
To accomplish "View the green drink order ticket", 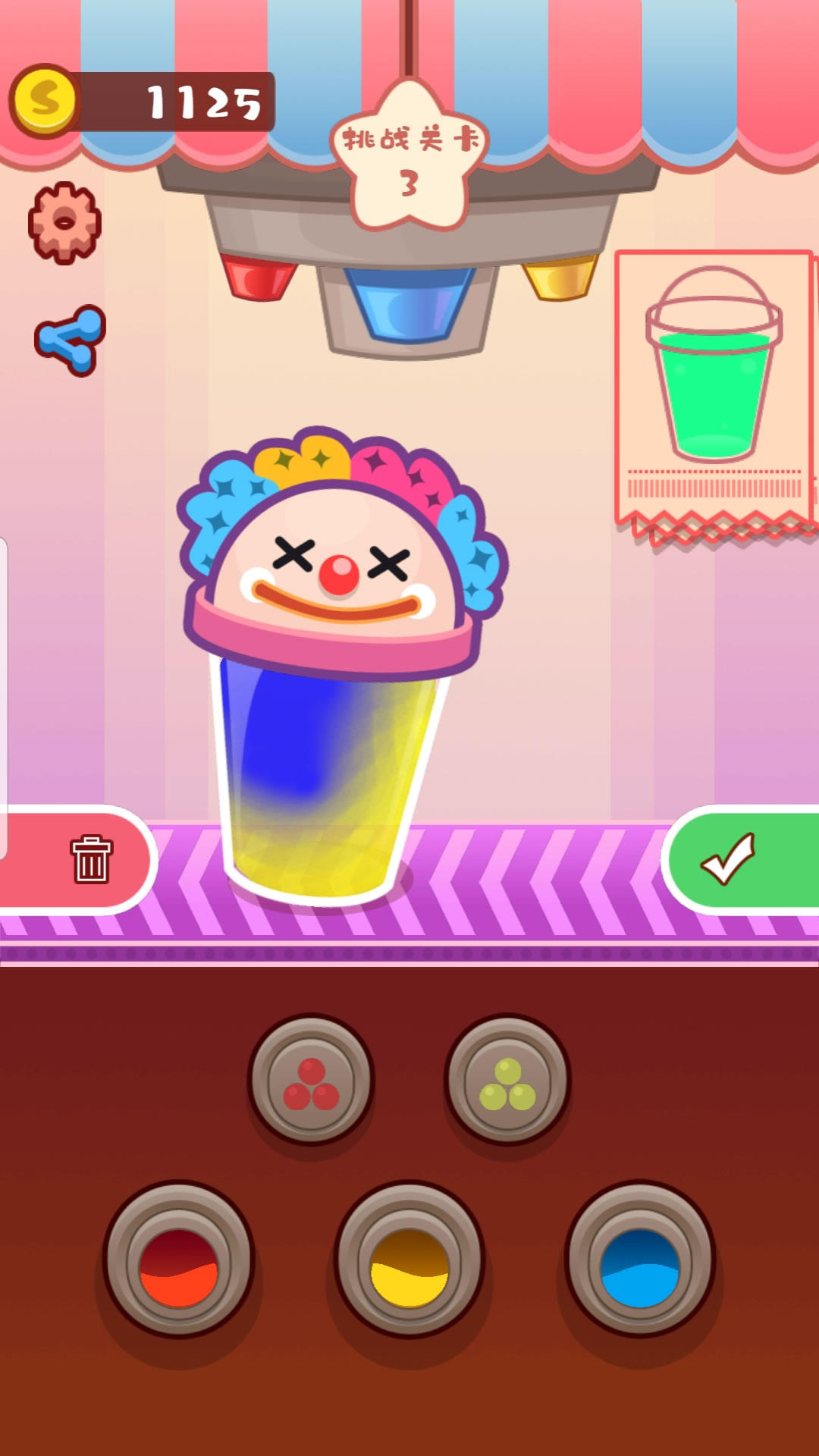I will click(714, 387).
